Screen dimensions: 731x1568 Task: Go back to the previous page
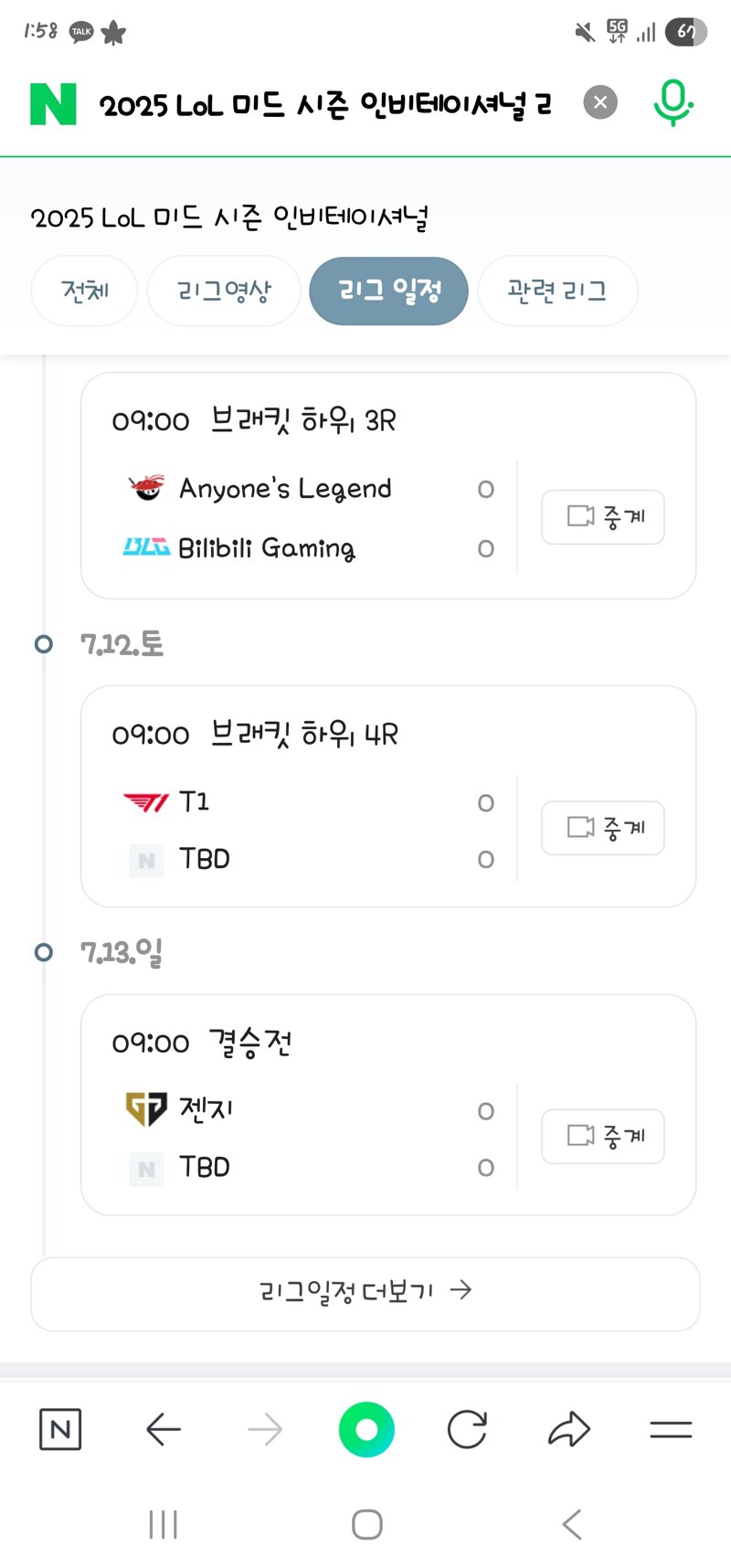[x=164, y=1429]
